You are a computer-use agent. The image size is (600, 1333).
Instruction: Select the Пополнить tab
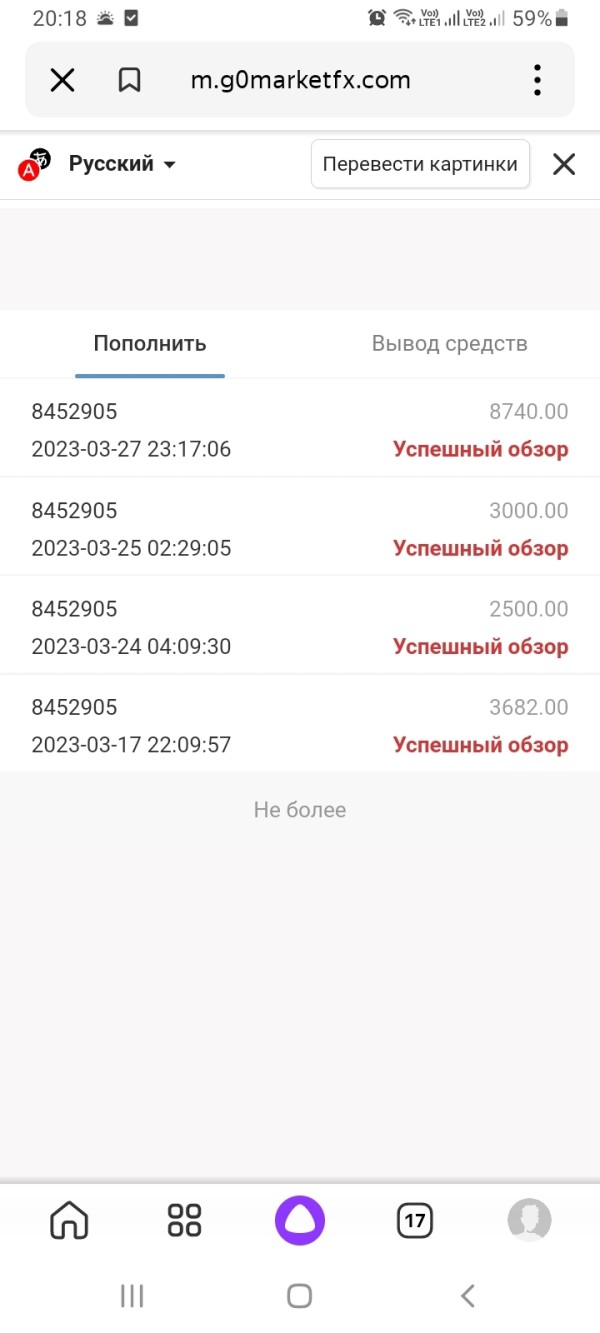[150, 344]
